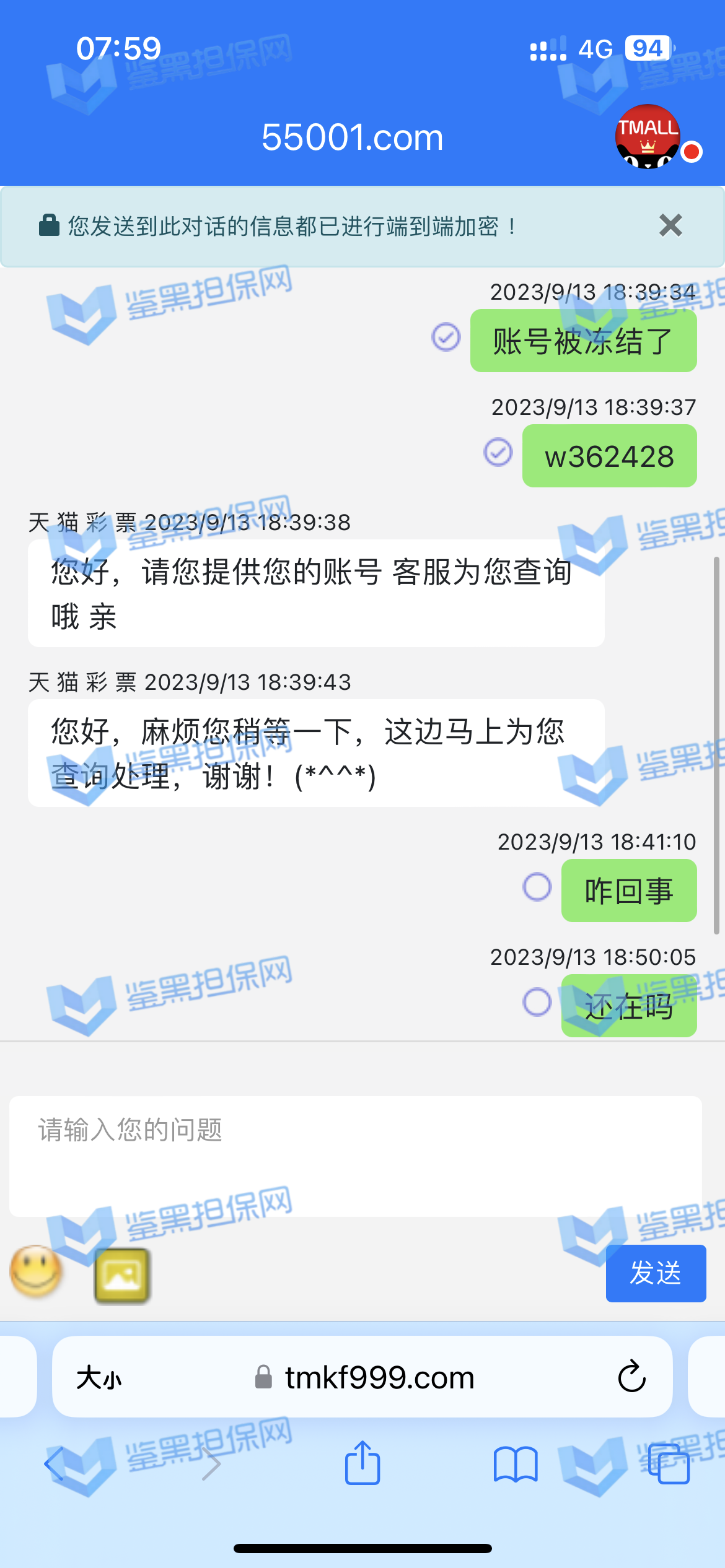
Task: Open Safari bookmarks
Action: 515,1464
